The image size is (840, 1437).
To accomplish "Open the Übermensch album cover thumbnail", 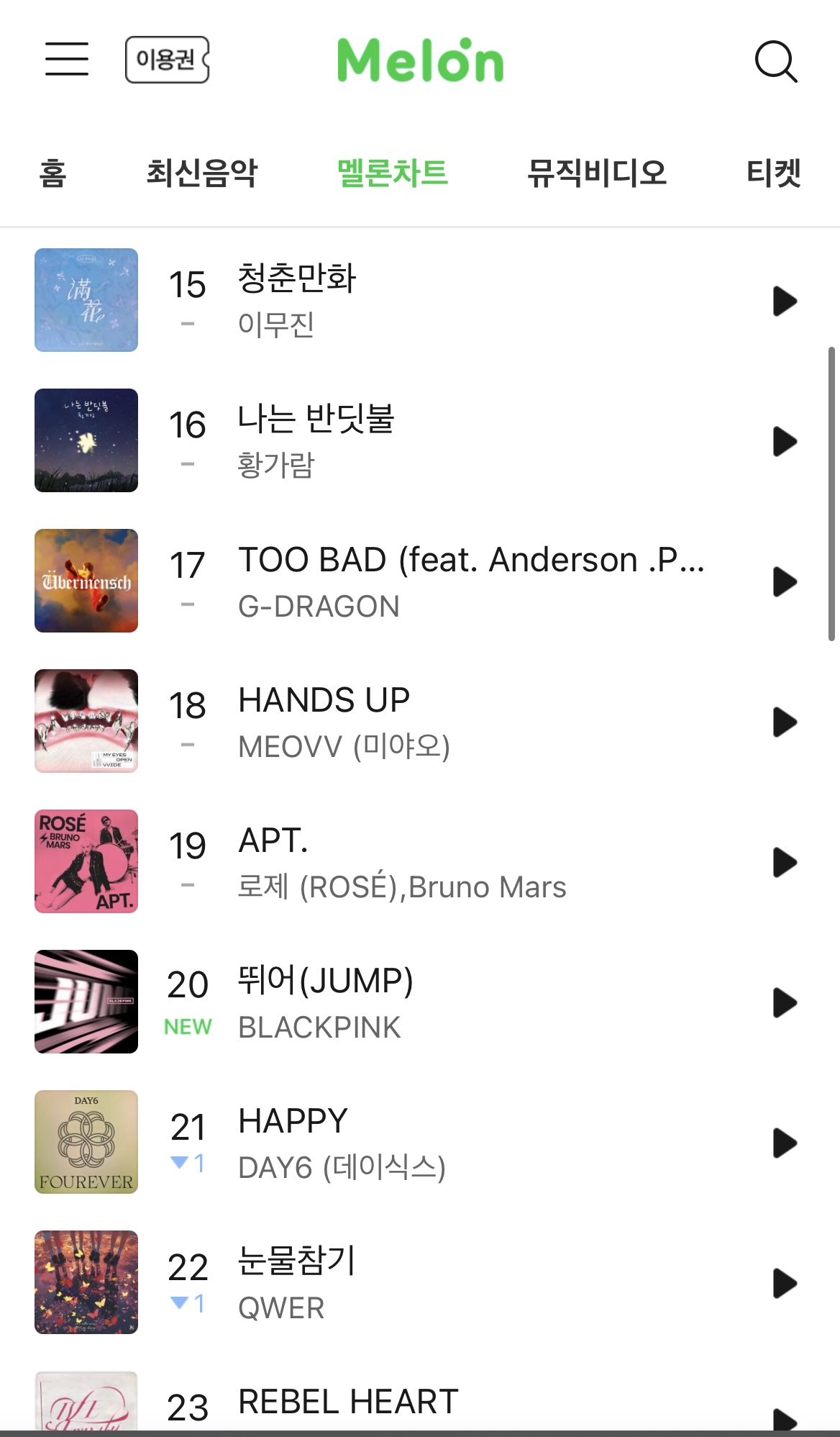I will pyautogui.click(x=86, y=581).
